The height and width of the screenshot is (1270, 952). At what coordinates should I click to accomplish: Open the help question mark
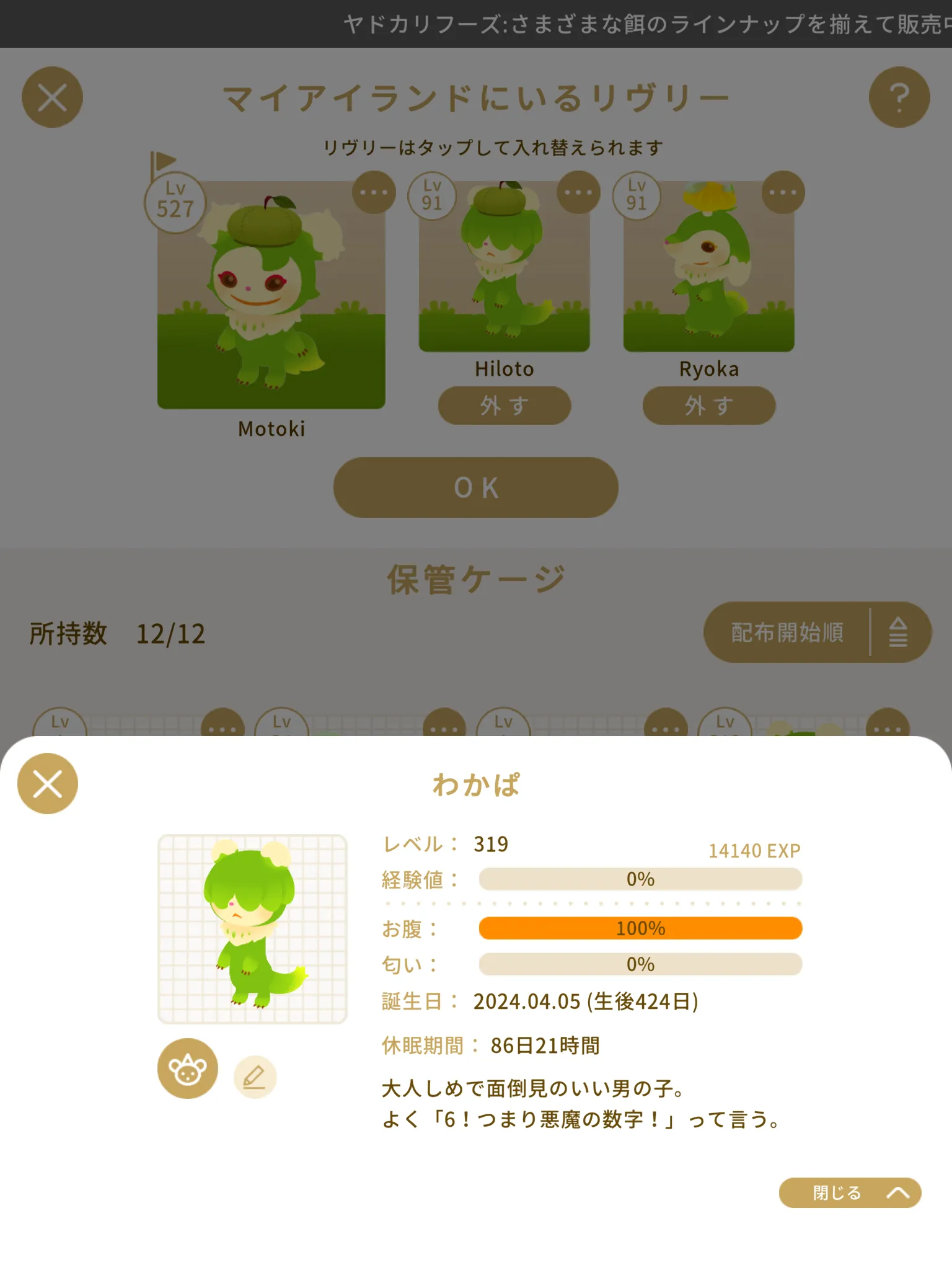pos(899,97)
